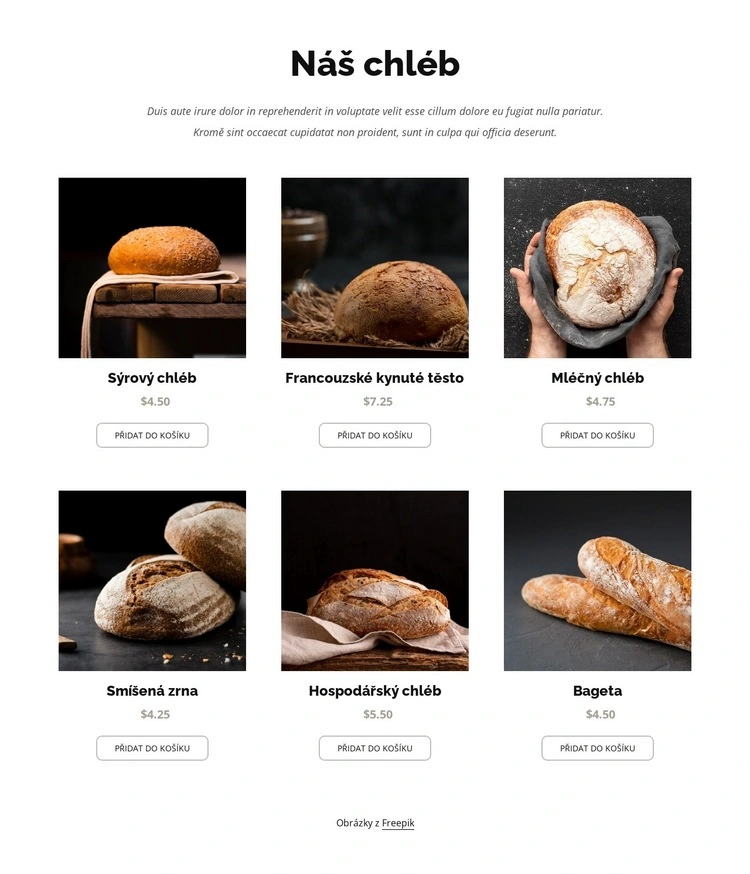This screenshot has width=750, height=874.
Task: Open the Bageta product image
Action: click(597, 580)
